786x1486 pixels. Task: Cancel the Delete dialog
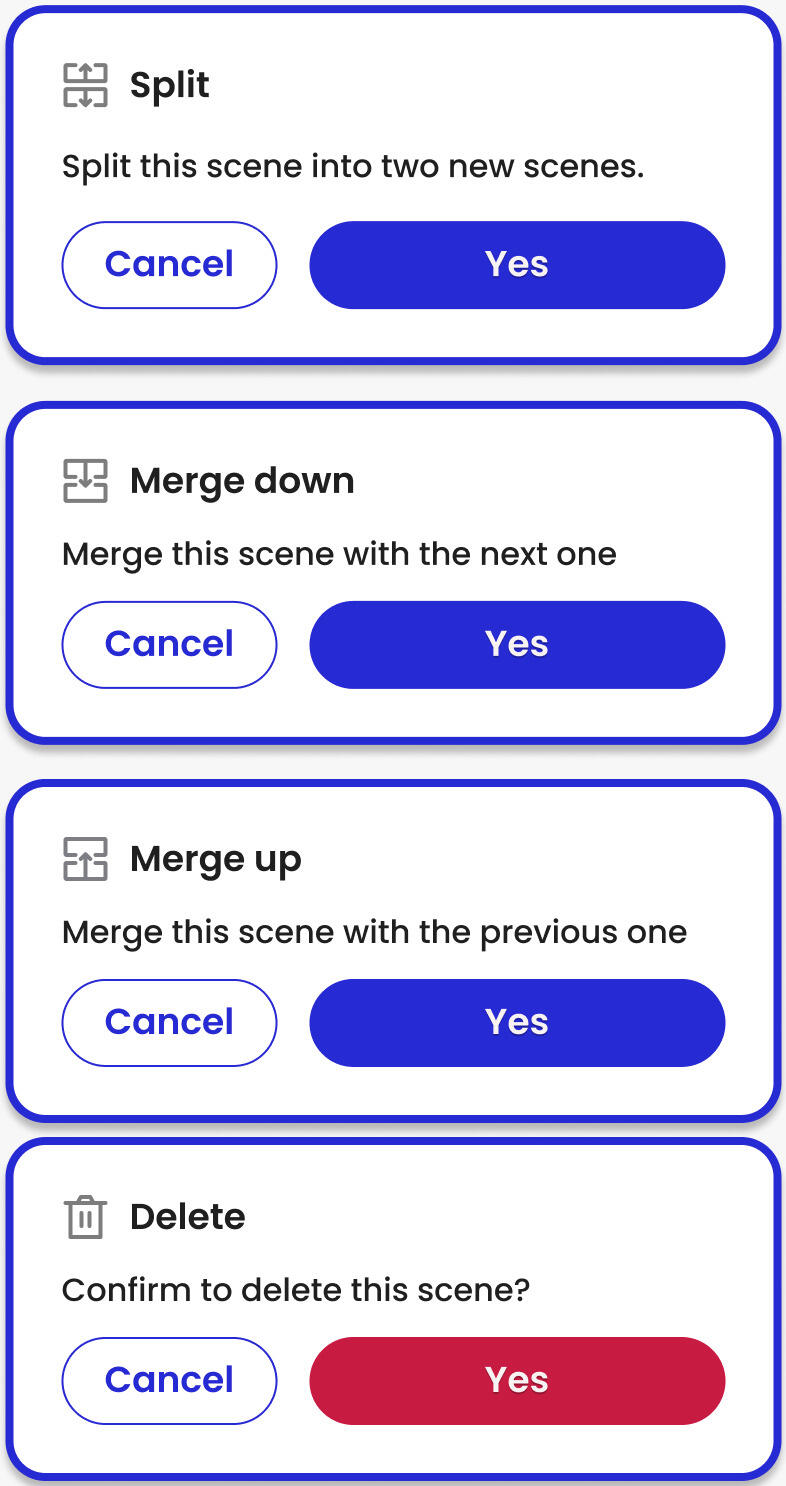click(169, 1380)
